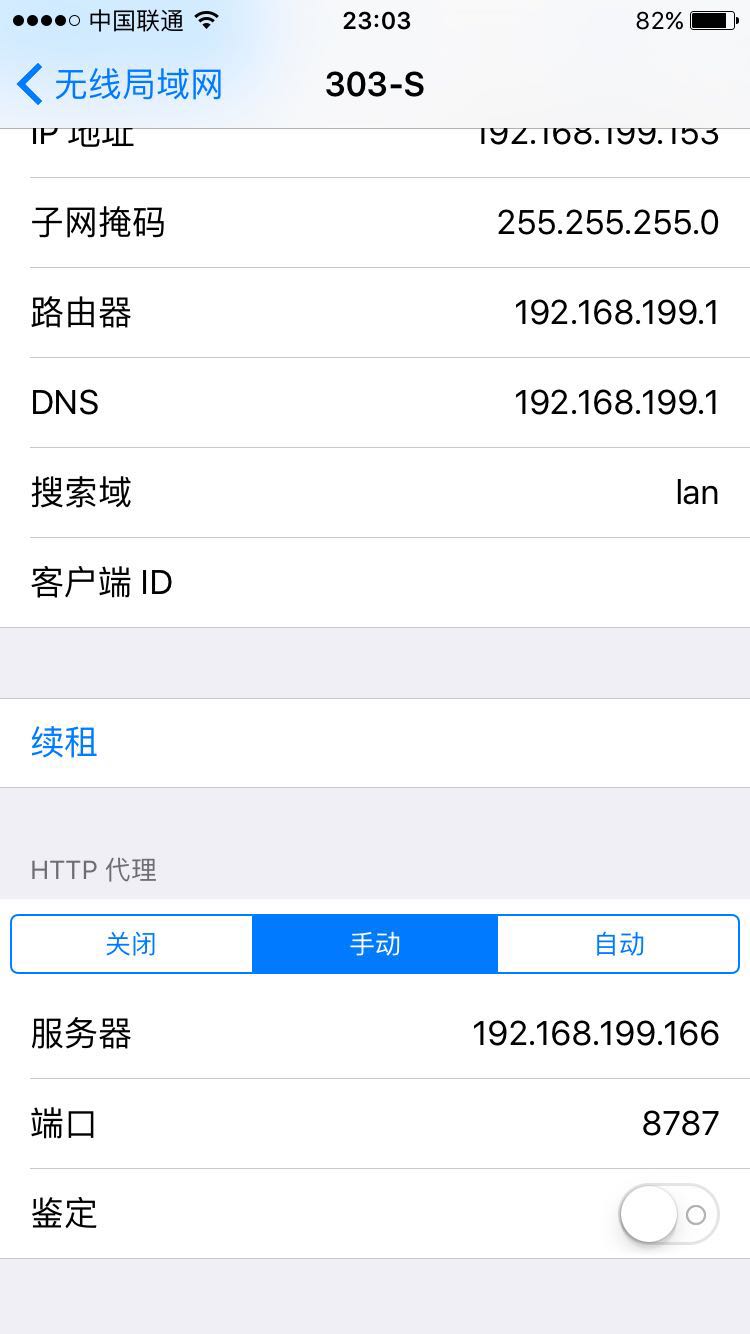Select the 手动 proxy option
The height and width of the screenshot is (1334, 750).
pos(375,944)
